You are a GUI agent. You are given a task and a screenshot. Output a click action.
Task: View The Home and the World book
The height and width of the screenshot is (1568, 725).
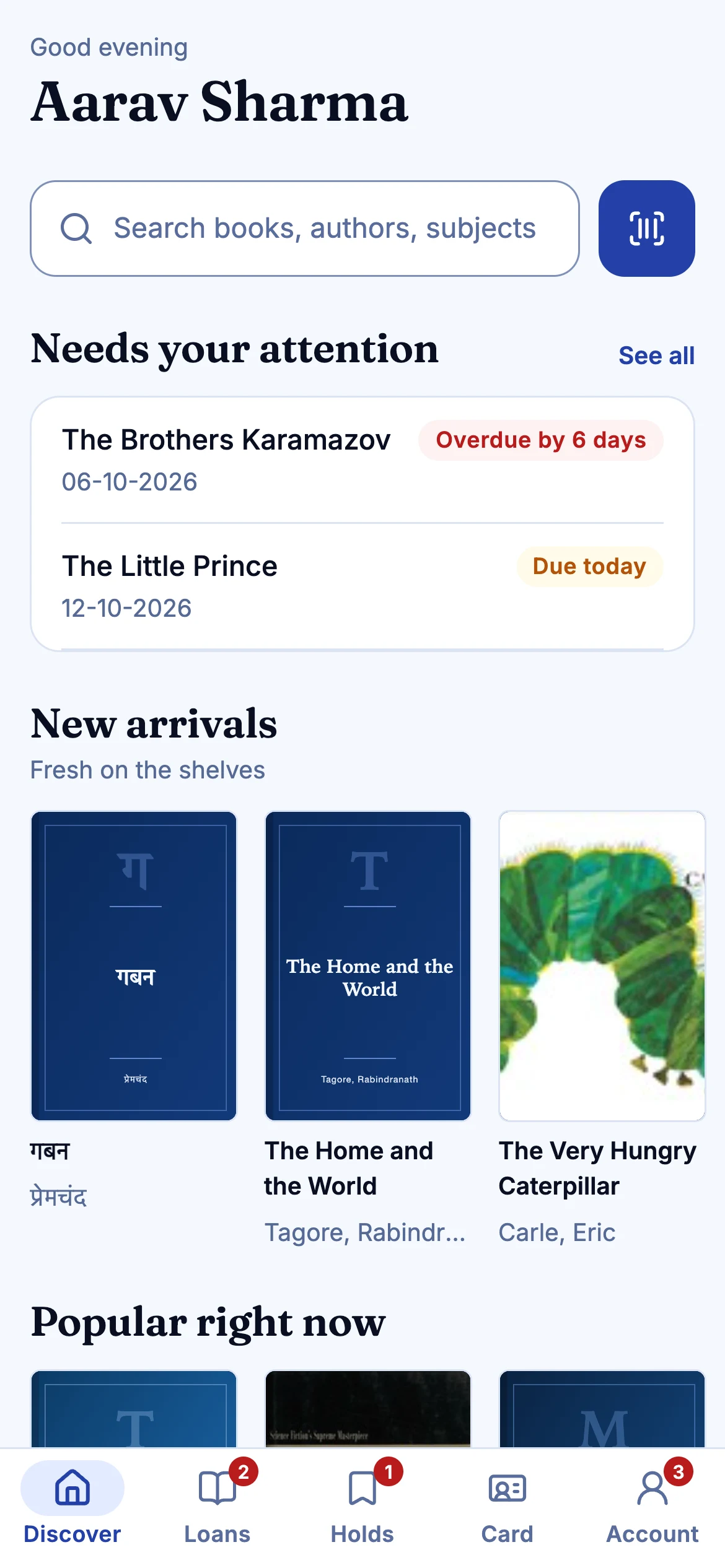click(x=368, y=1029)
